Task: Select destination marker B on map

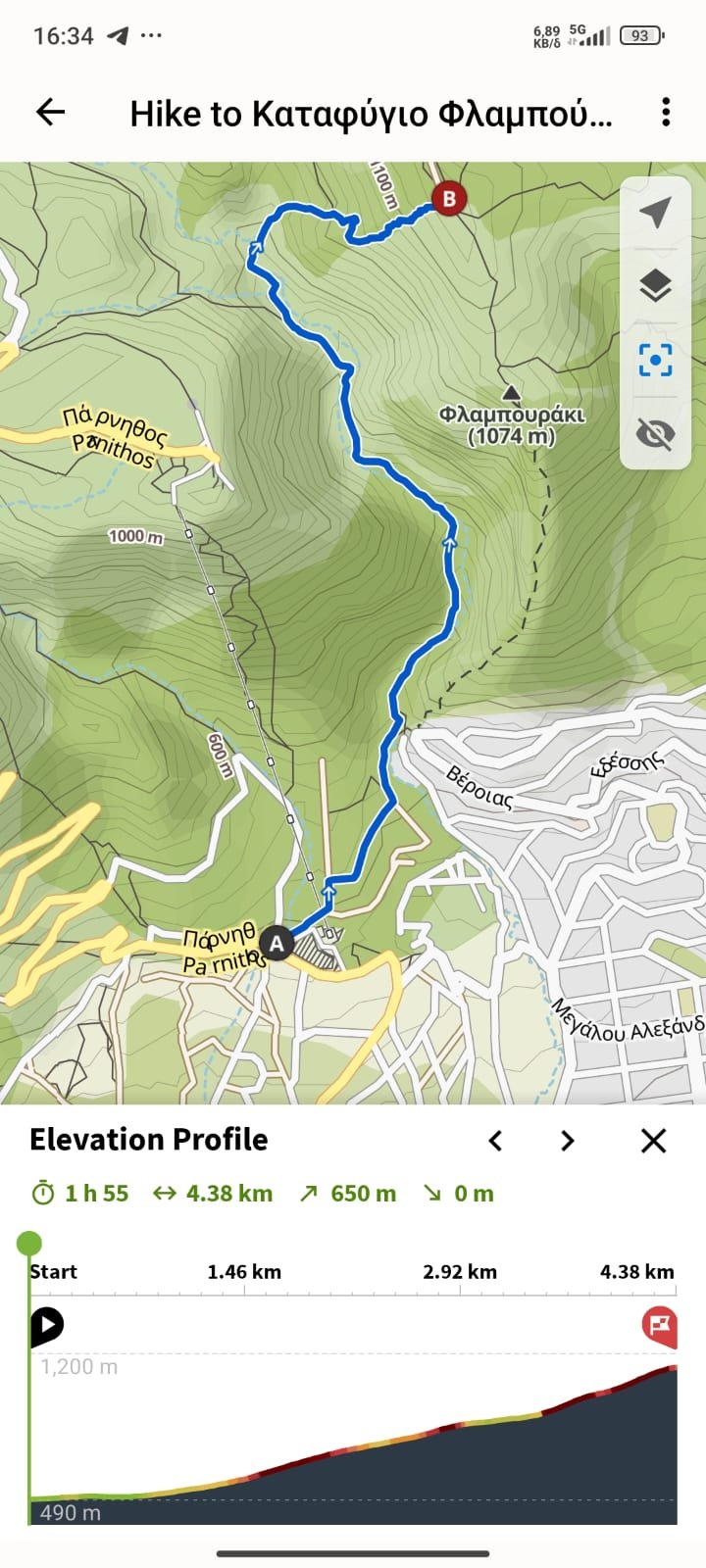Action: pos(449,199)
